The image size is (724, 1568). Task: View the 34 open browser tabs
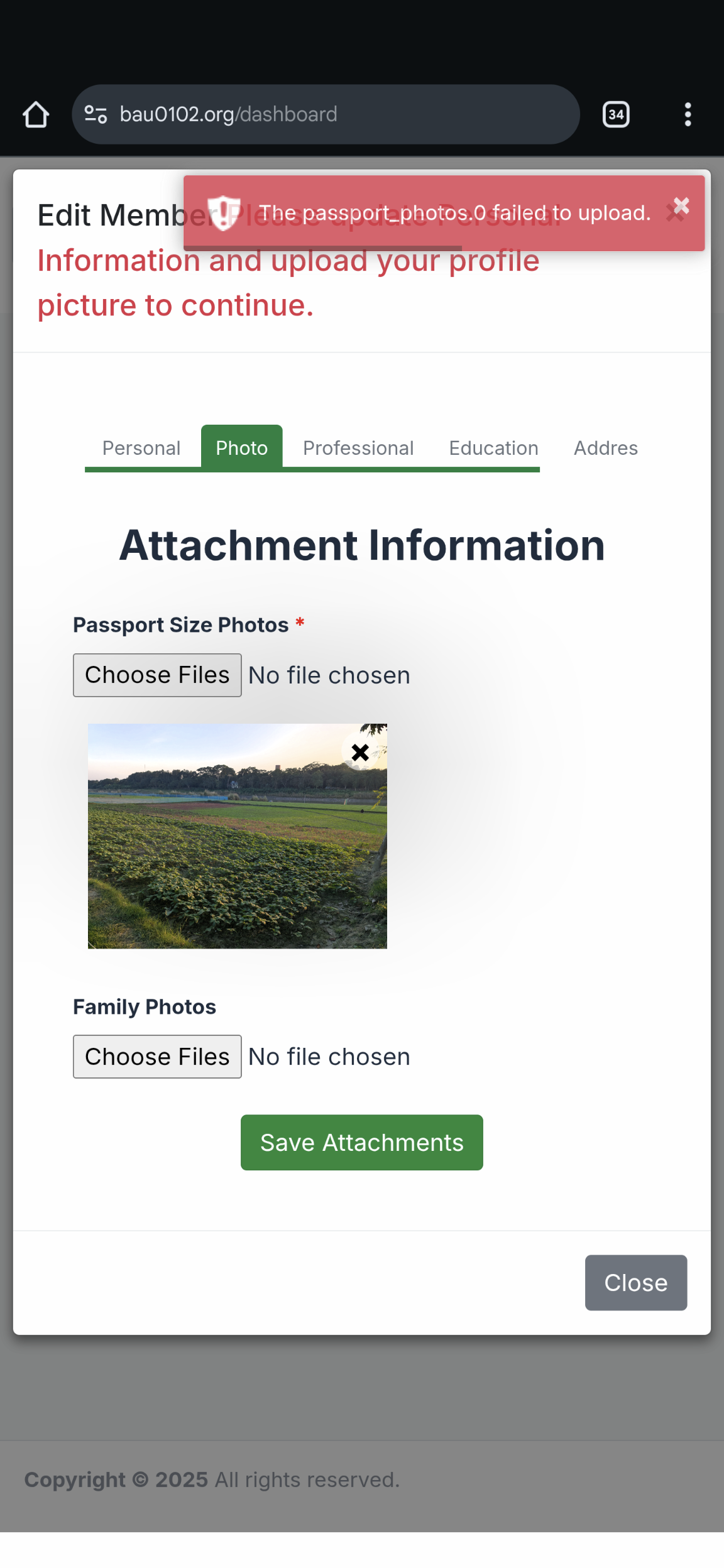(x=616, y=115)
